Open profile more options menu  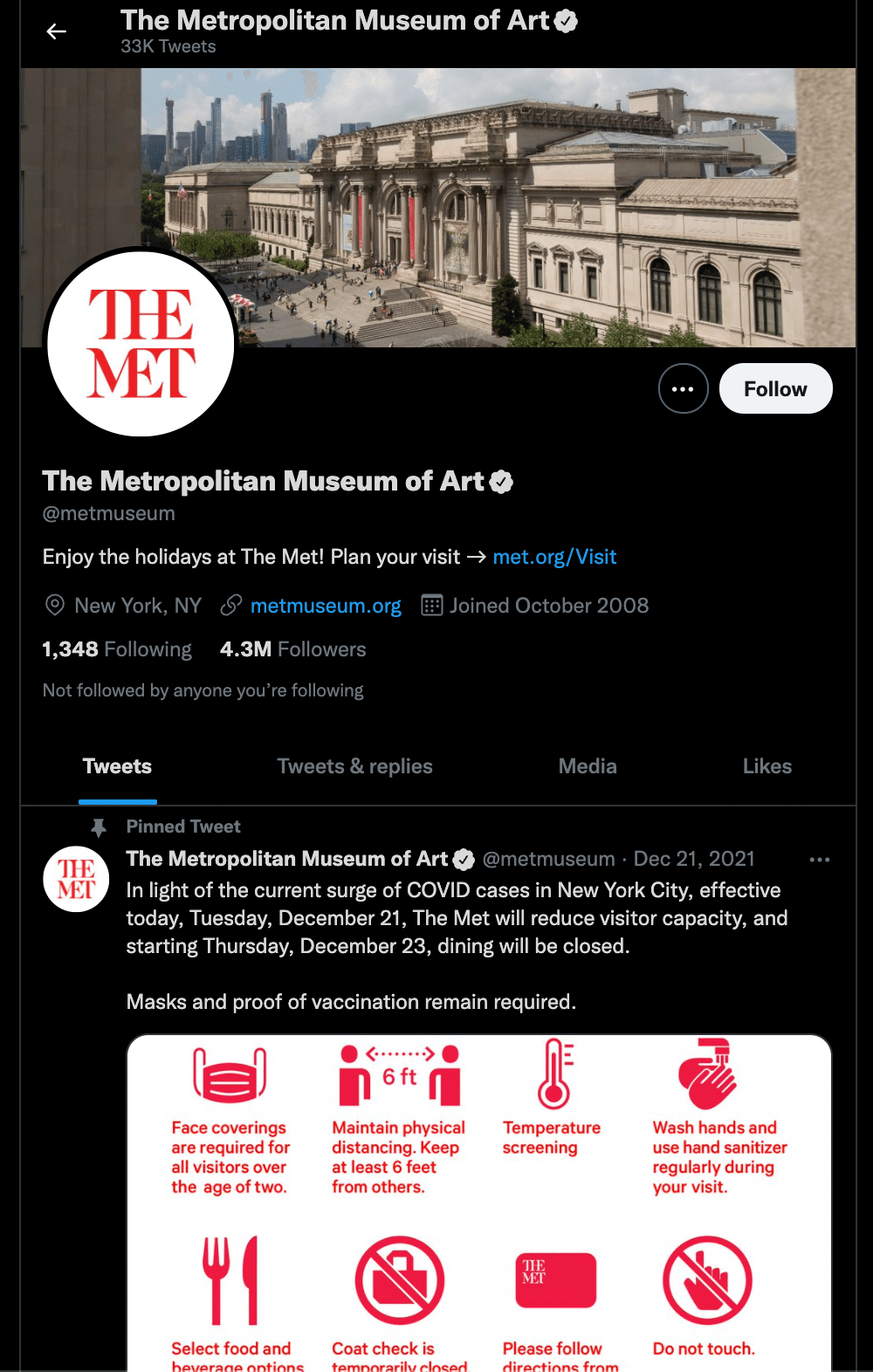(683, 389)
